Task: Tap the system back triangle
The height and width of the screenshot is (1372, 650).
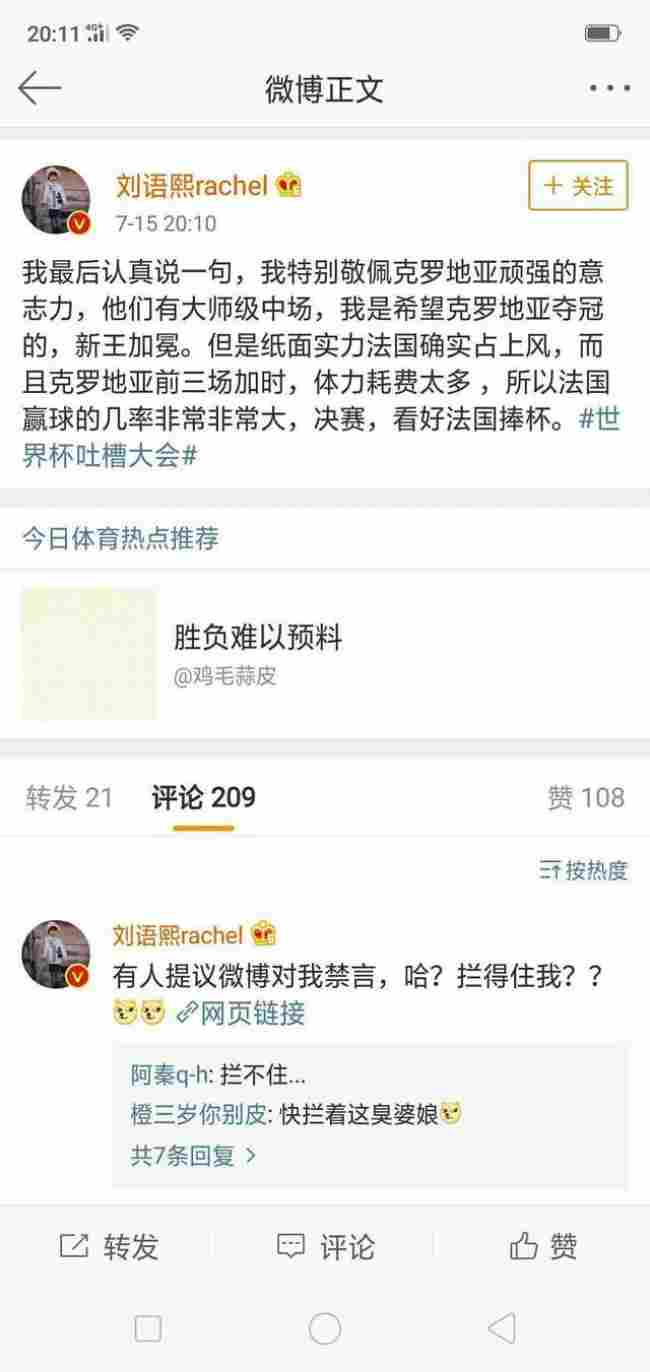Action: point(502,1328)
